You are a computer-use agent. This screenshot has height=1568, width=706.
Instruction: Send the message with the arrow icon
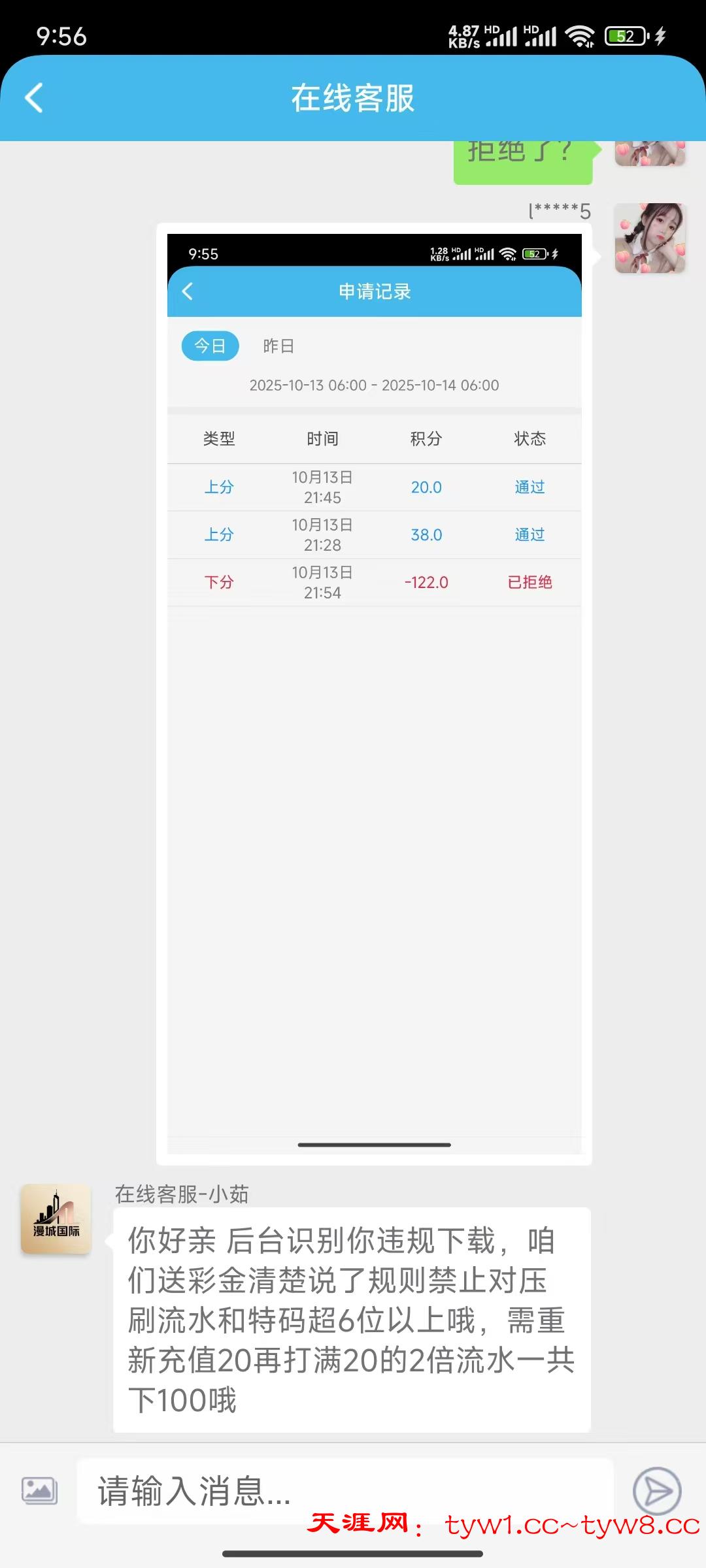[656, 1491]
